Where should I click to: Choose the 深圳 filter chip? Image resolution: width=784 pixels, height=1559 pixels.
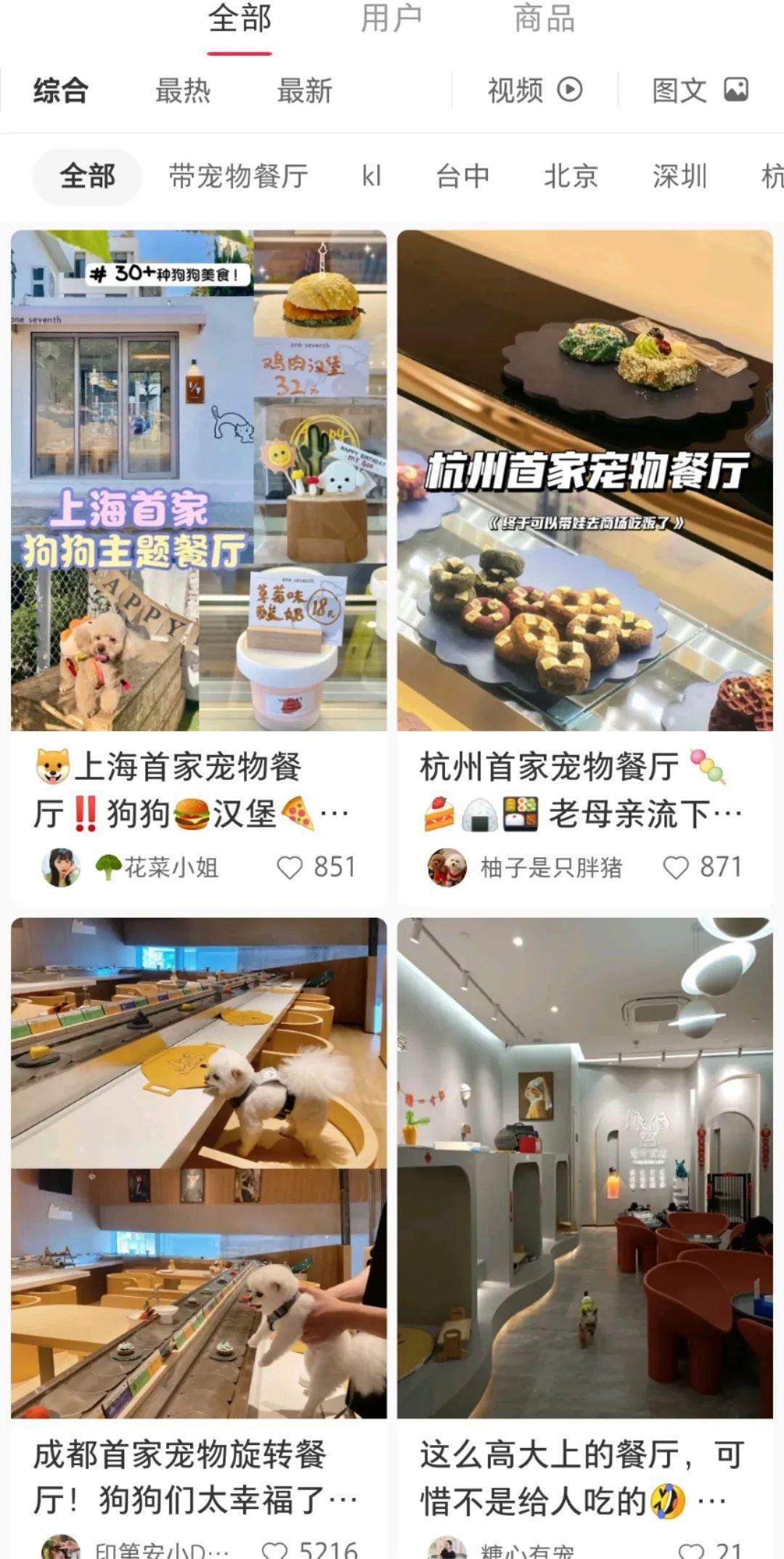[x=679, y=176]
